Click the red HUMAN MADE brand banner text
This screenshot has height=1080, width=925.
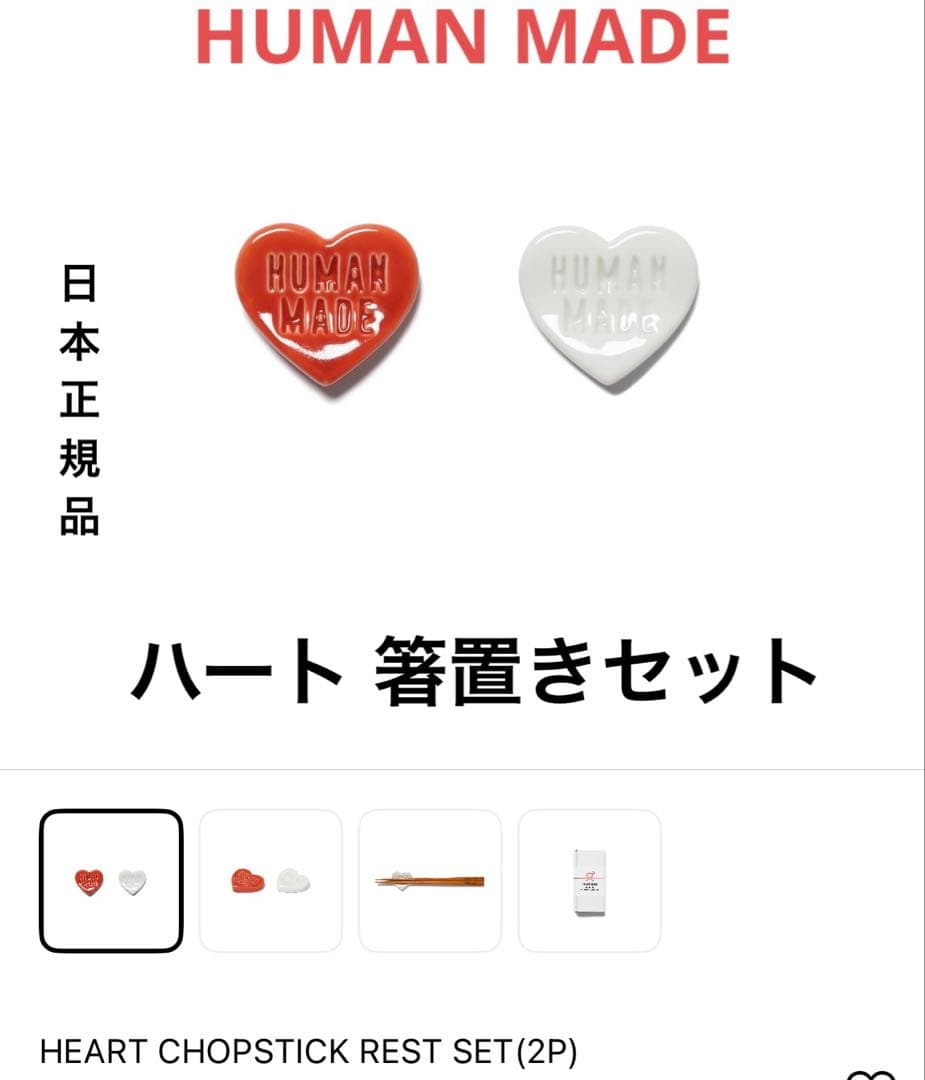[x=462, y=40]
